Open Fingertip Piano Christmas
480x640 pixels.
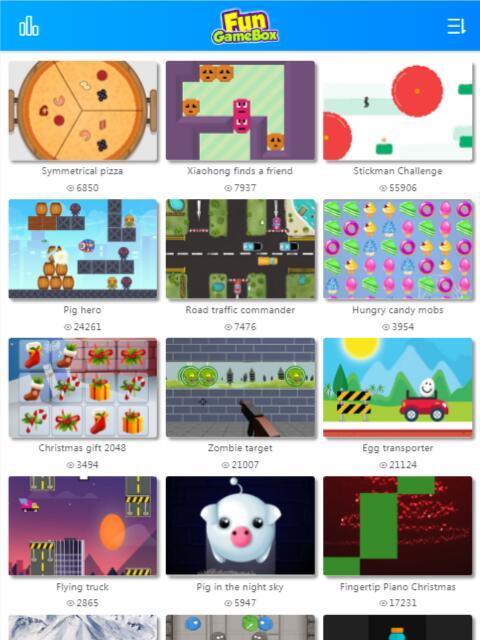pyautogui.click(x=398, y=526)
